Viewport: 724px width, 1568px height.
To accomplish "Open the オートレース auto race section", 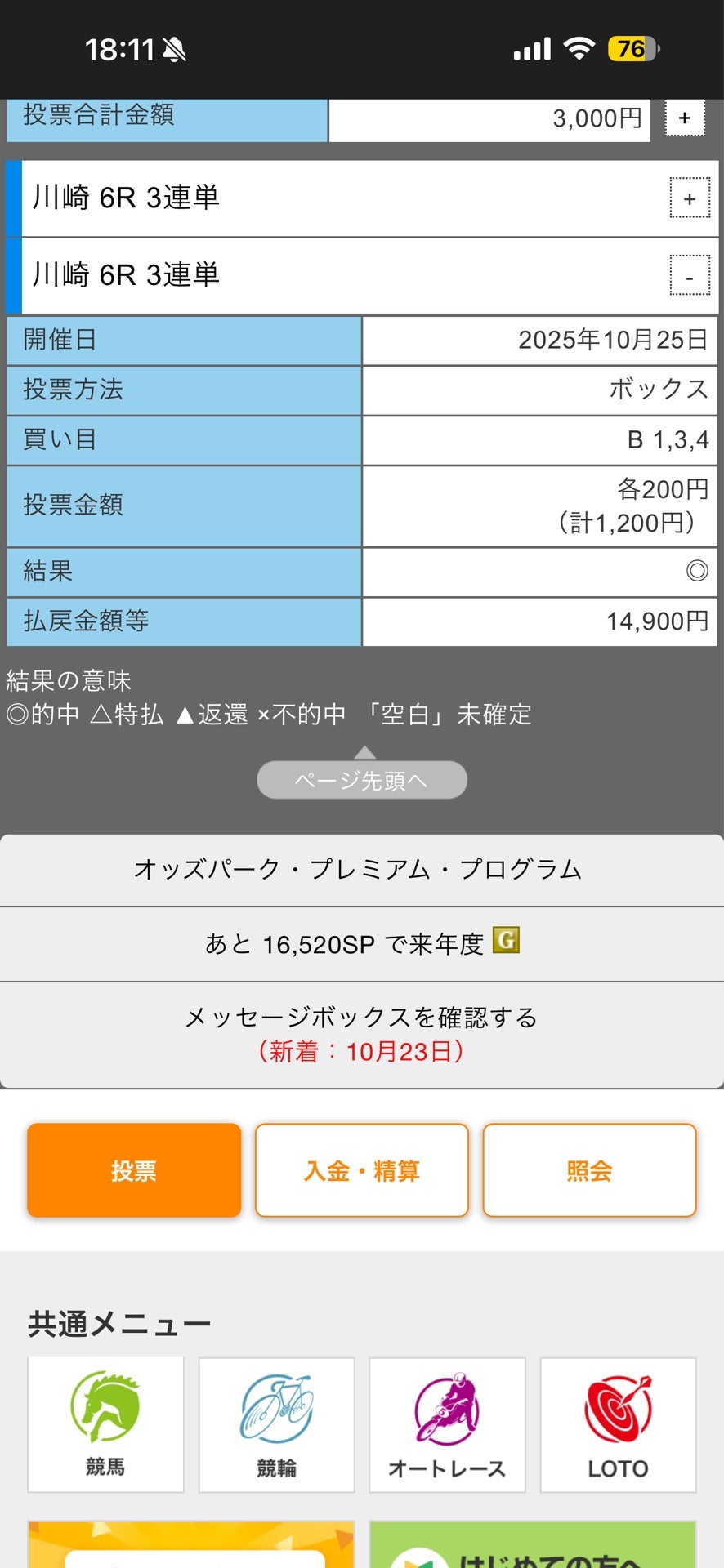I will click(447, 1425).
